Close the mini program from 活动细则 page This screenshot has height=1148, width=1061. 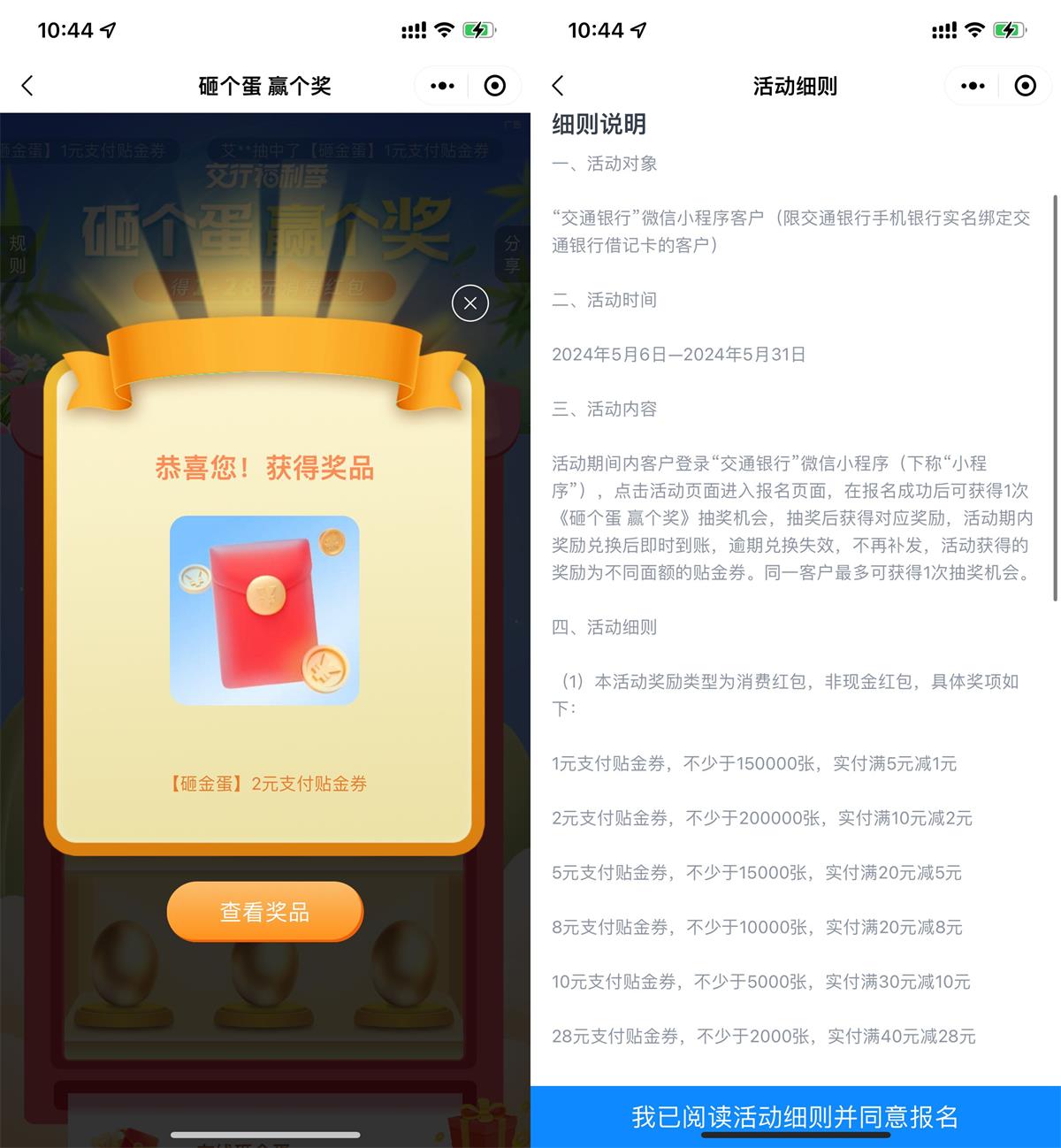click(1026, 86)
